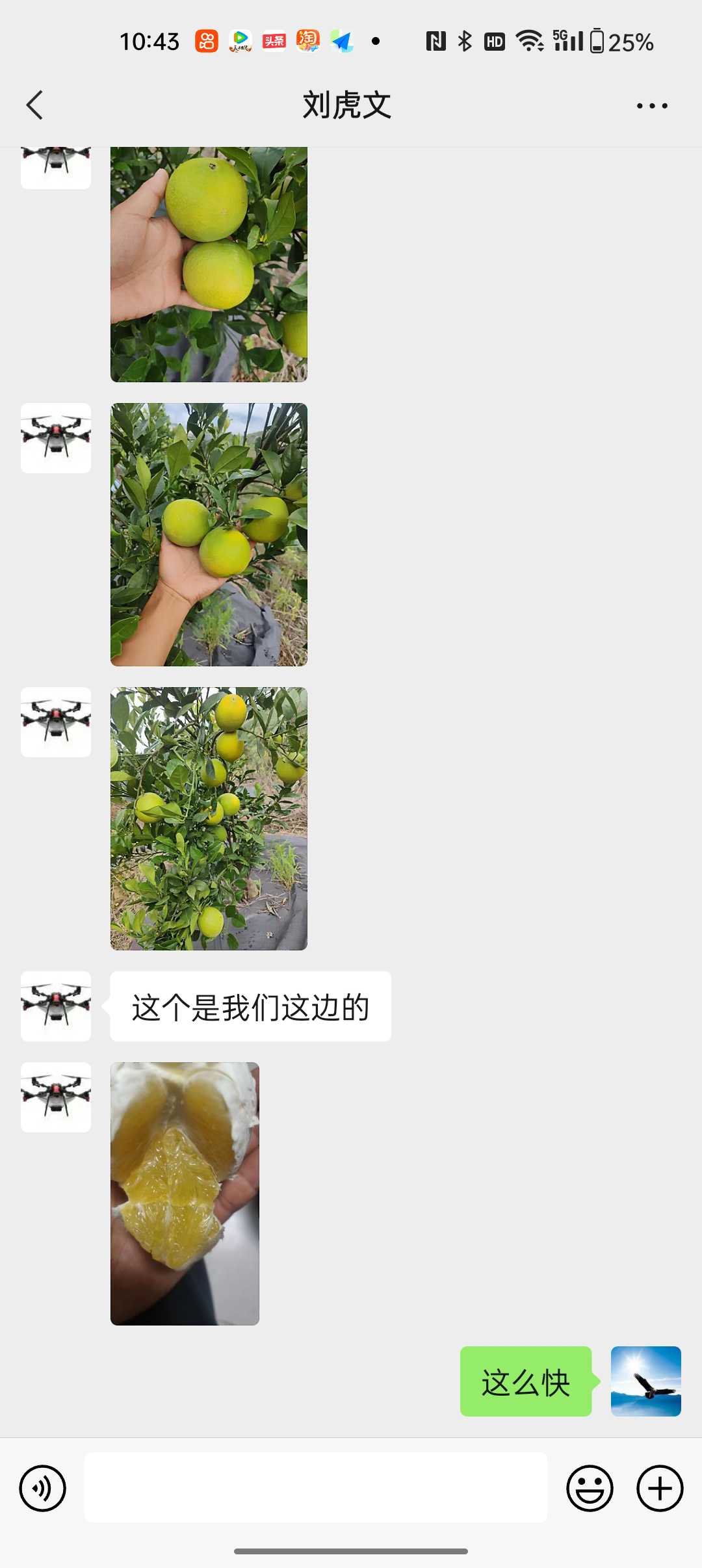This screenshot has width=702, height=1568.
Task: Open the photo of the fruit tree with many fruits
Action: pyautogui.click(x=209, y=818)
